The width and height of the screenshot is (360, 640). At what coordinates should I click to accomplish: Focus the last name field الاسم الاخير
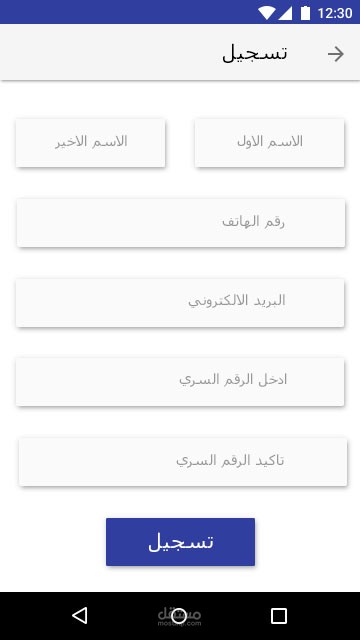[x=91, y=143]
